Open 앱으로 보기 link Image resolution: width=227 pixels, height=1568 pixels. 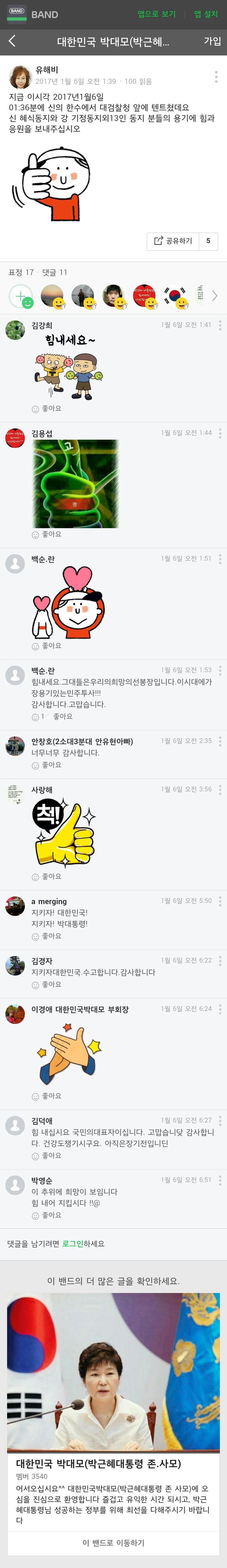pos(156,14)
